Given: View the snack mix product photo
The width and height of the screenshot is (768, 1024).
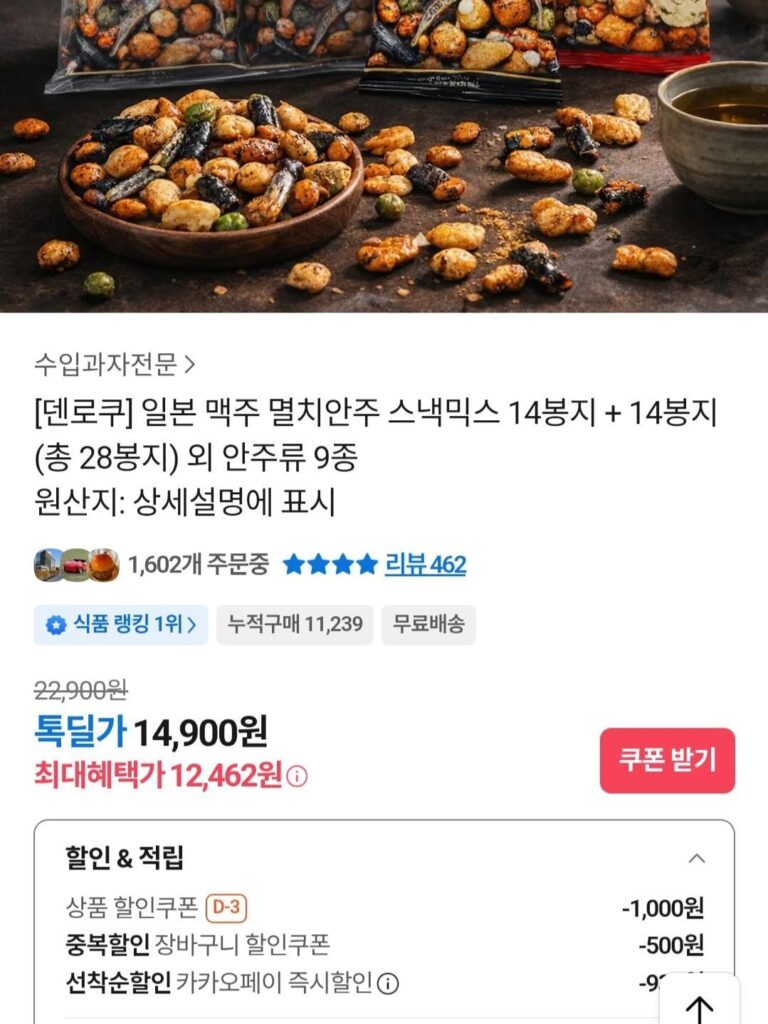Looking at the screenshot, I should tap(384, 155).
